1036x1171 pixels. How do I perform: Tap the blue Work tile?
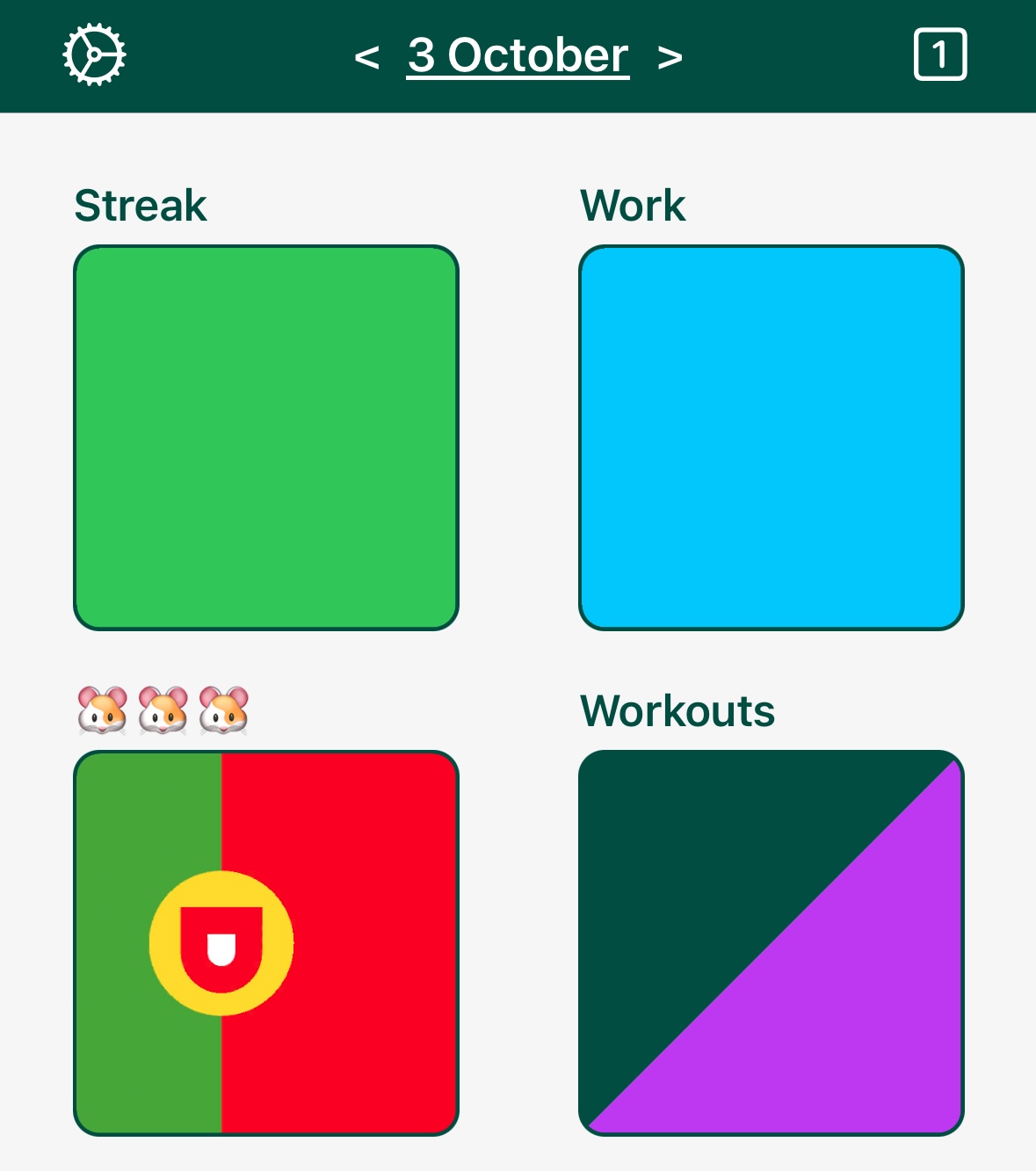(771, 438)
